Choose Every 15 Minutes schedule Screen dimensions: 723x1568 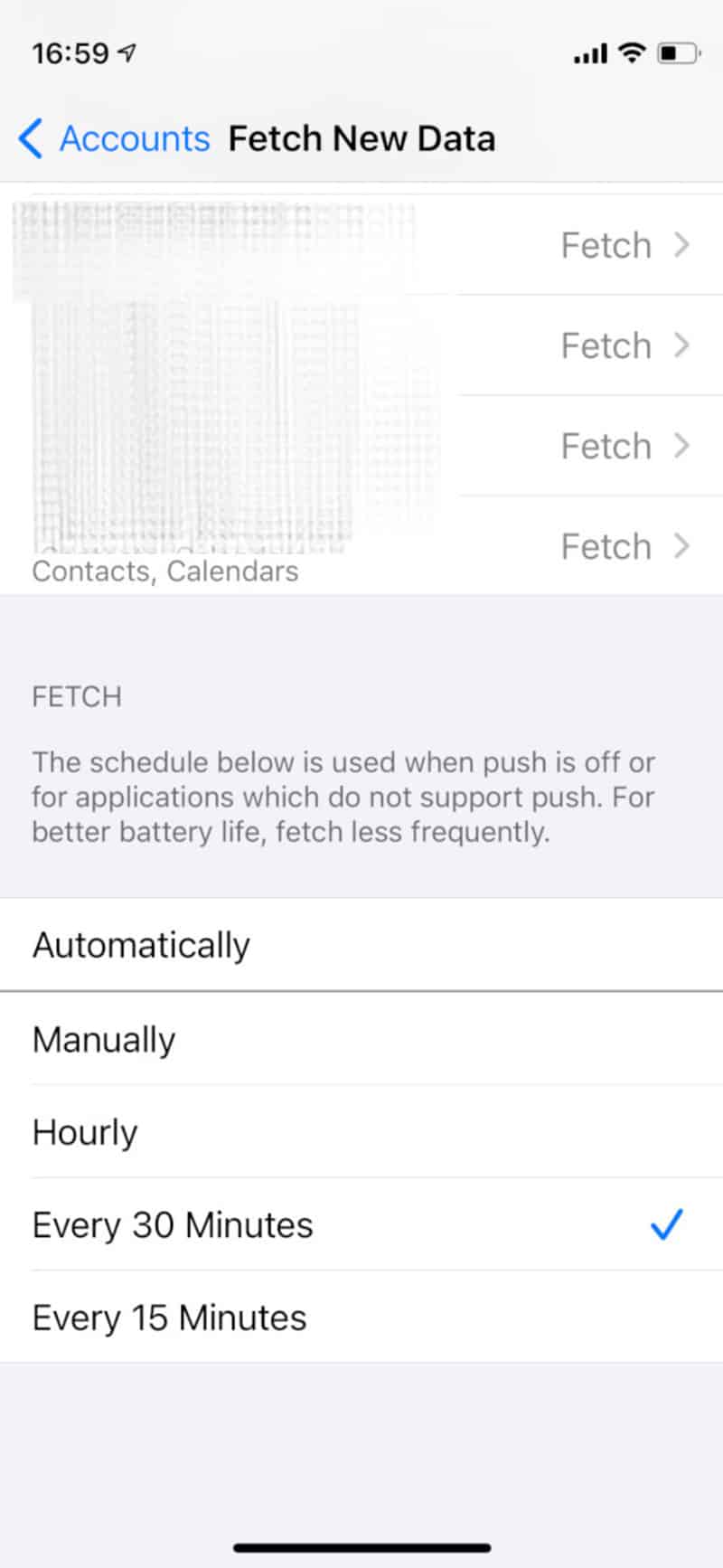pyautogui.click(x=361, y=1318)
